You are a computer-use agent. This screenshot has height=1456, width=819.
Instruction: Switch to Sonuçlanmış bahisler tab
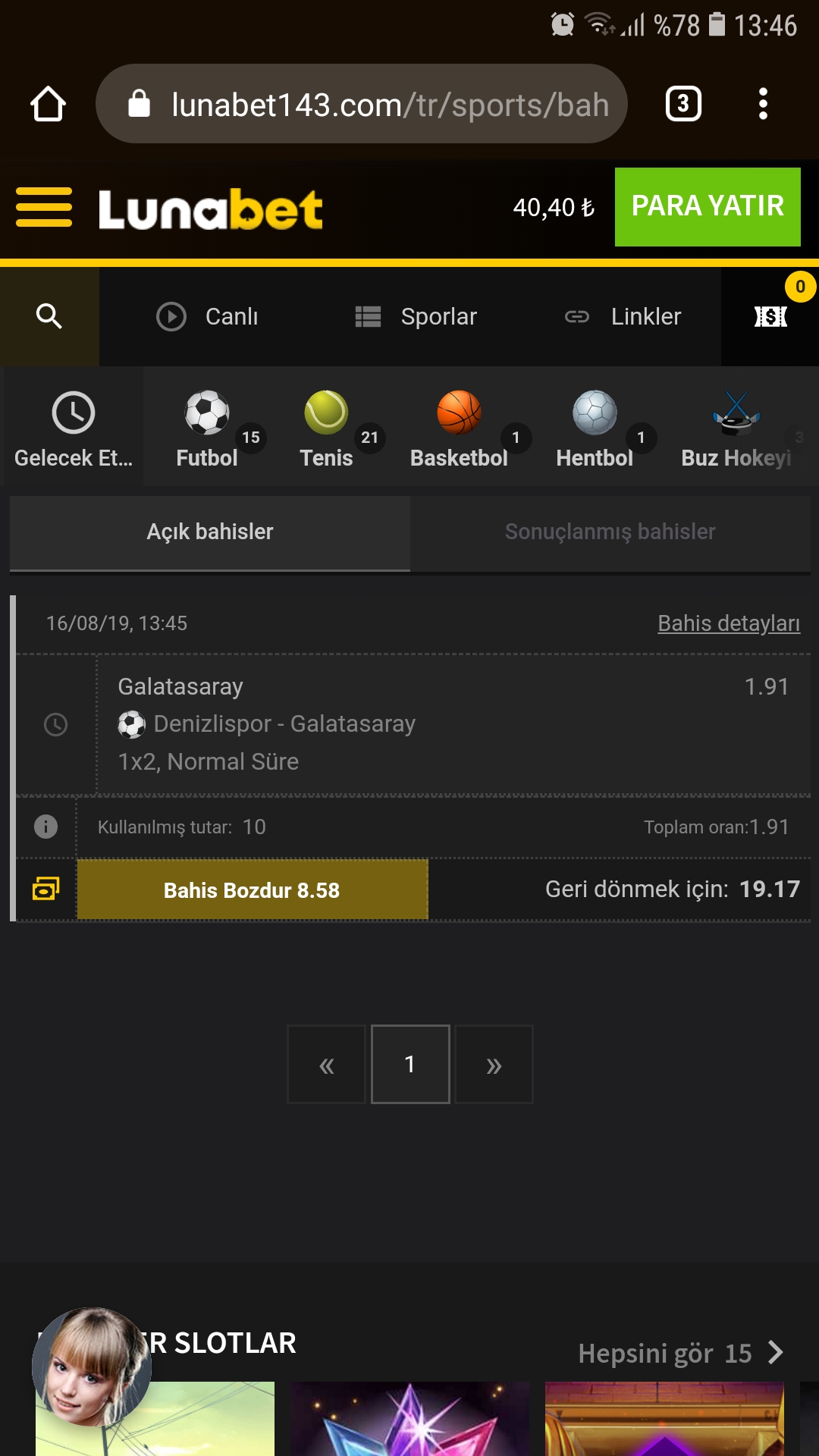tap(610, 532)
